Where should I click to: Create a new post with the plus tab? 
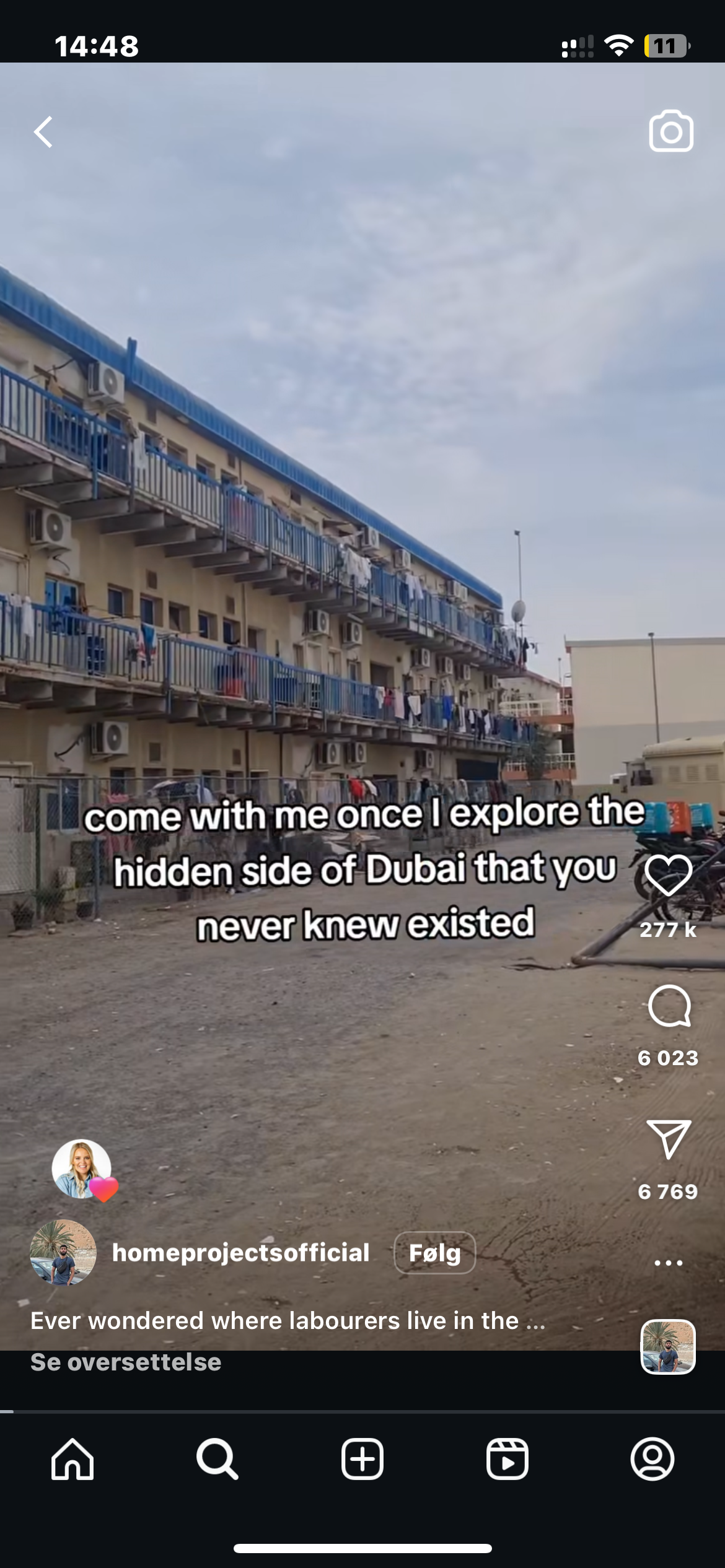[x=362, y=1459]
